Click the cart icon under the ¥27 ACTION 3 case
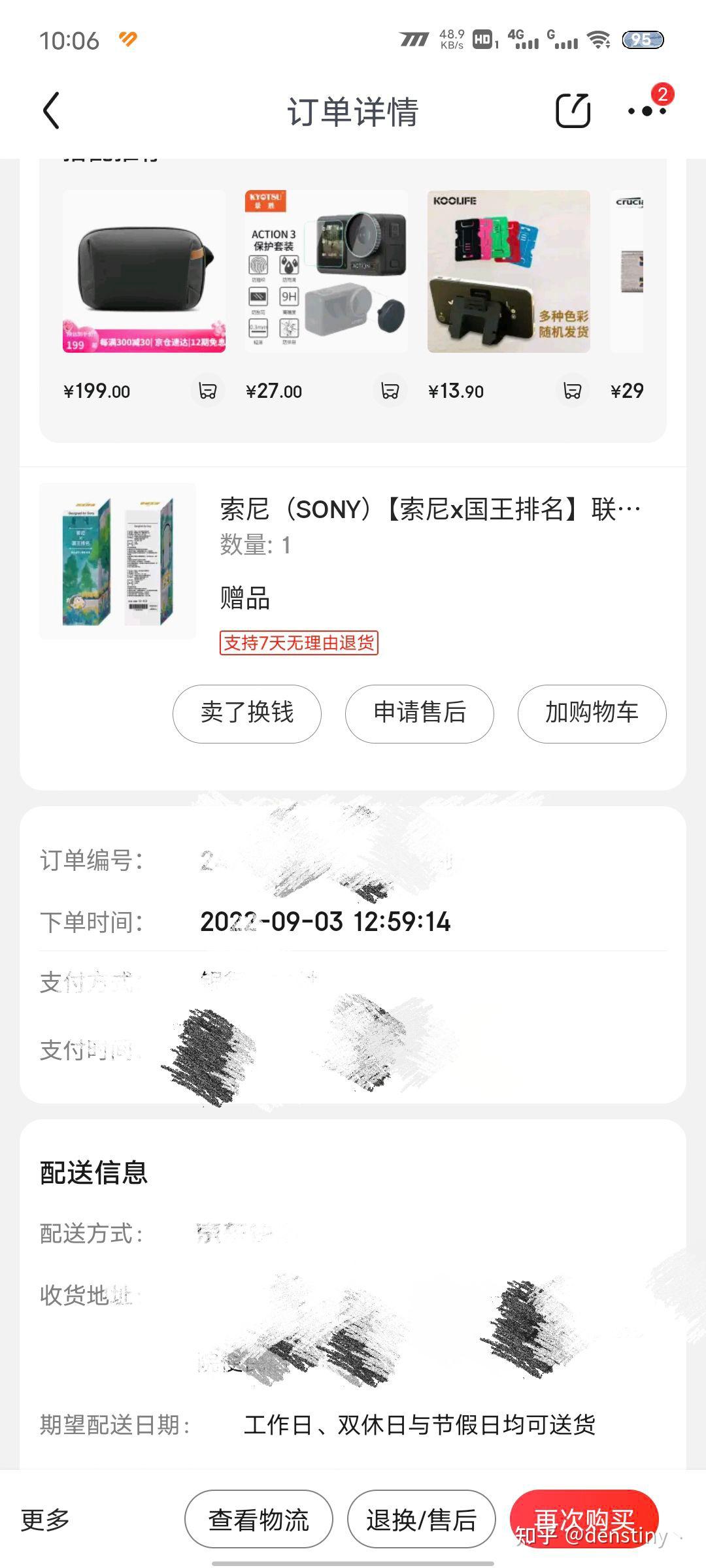Screen dimensions: 706x1568 point(390,389)
